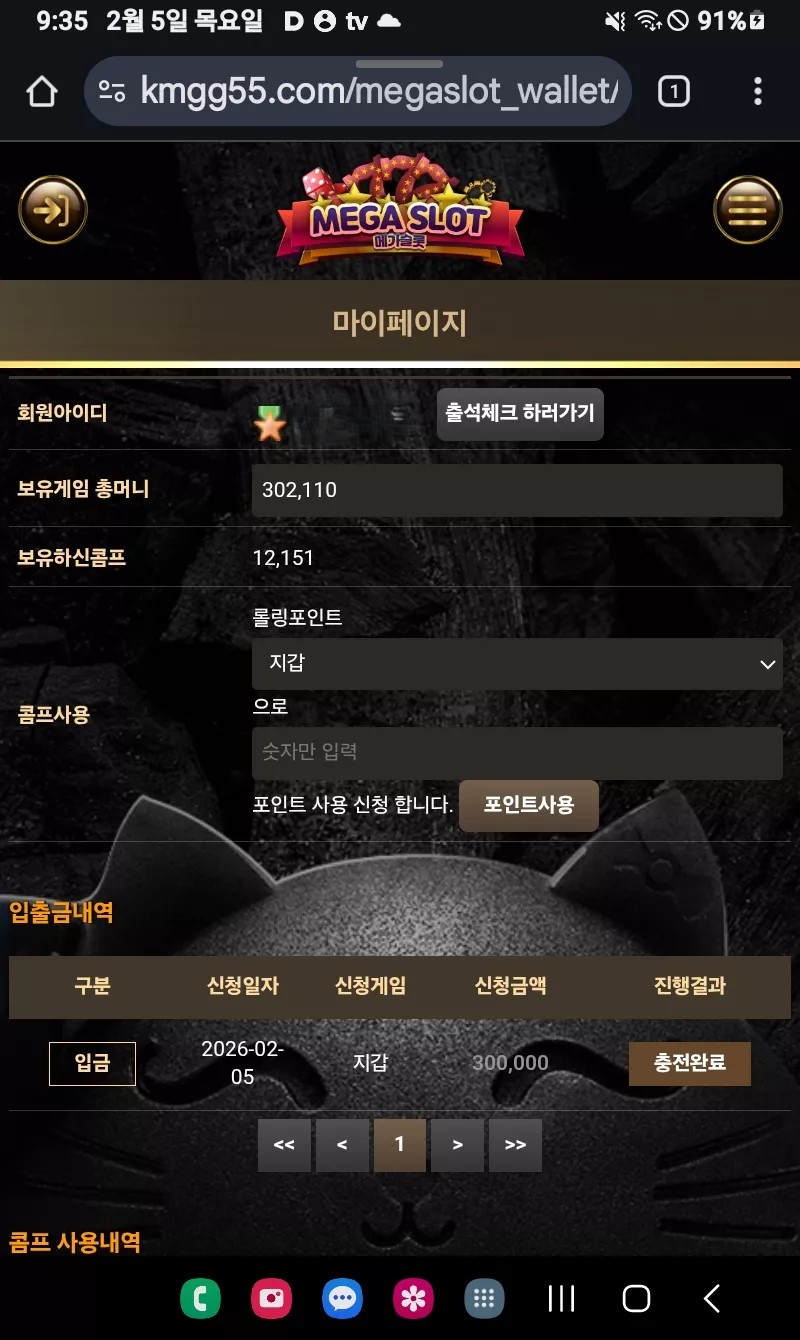Viewport: 800px width, 1340px height.
Task: Tap the 포인트사용 button
Action: 529,805
